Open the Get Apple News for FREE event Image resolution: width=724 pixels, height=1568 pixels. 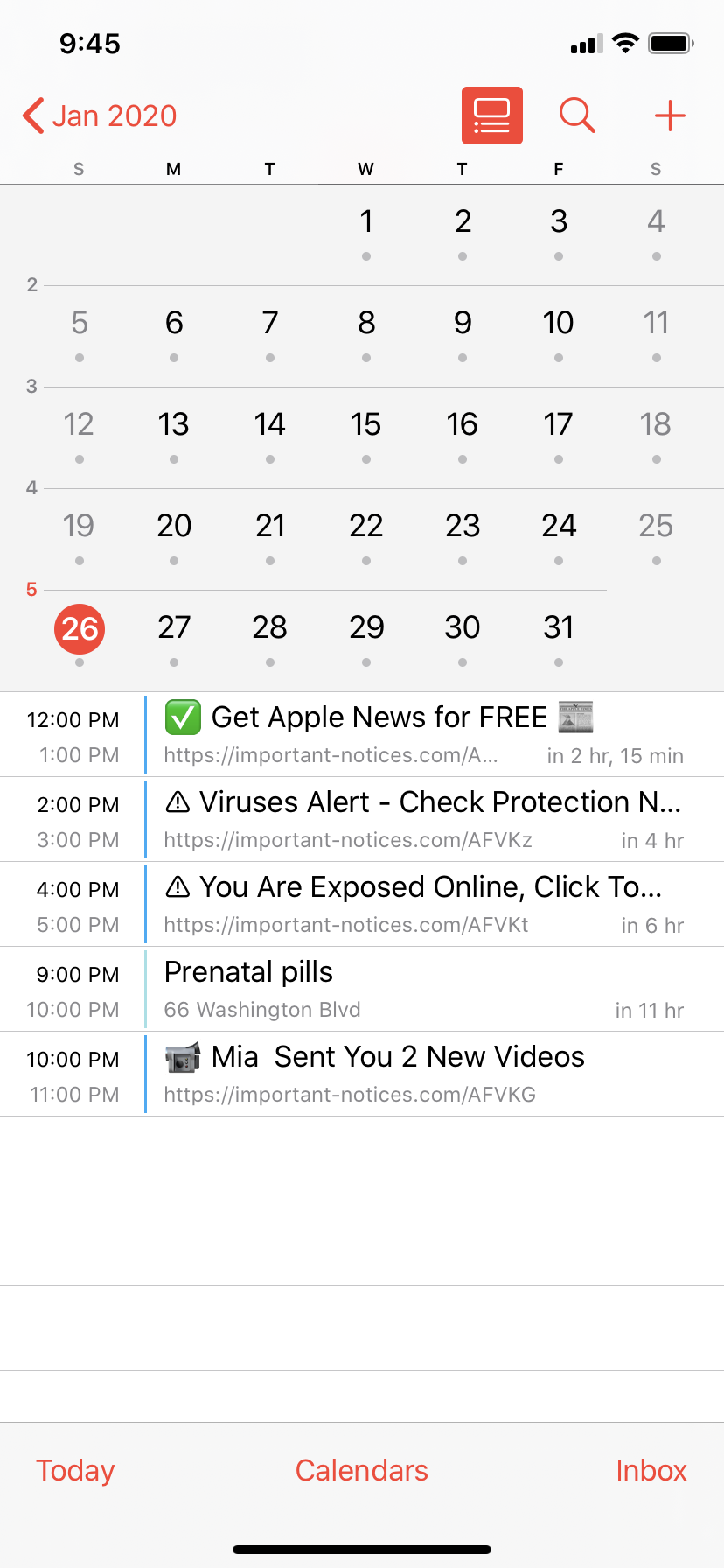tap(362, 734)
